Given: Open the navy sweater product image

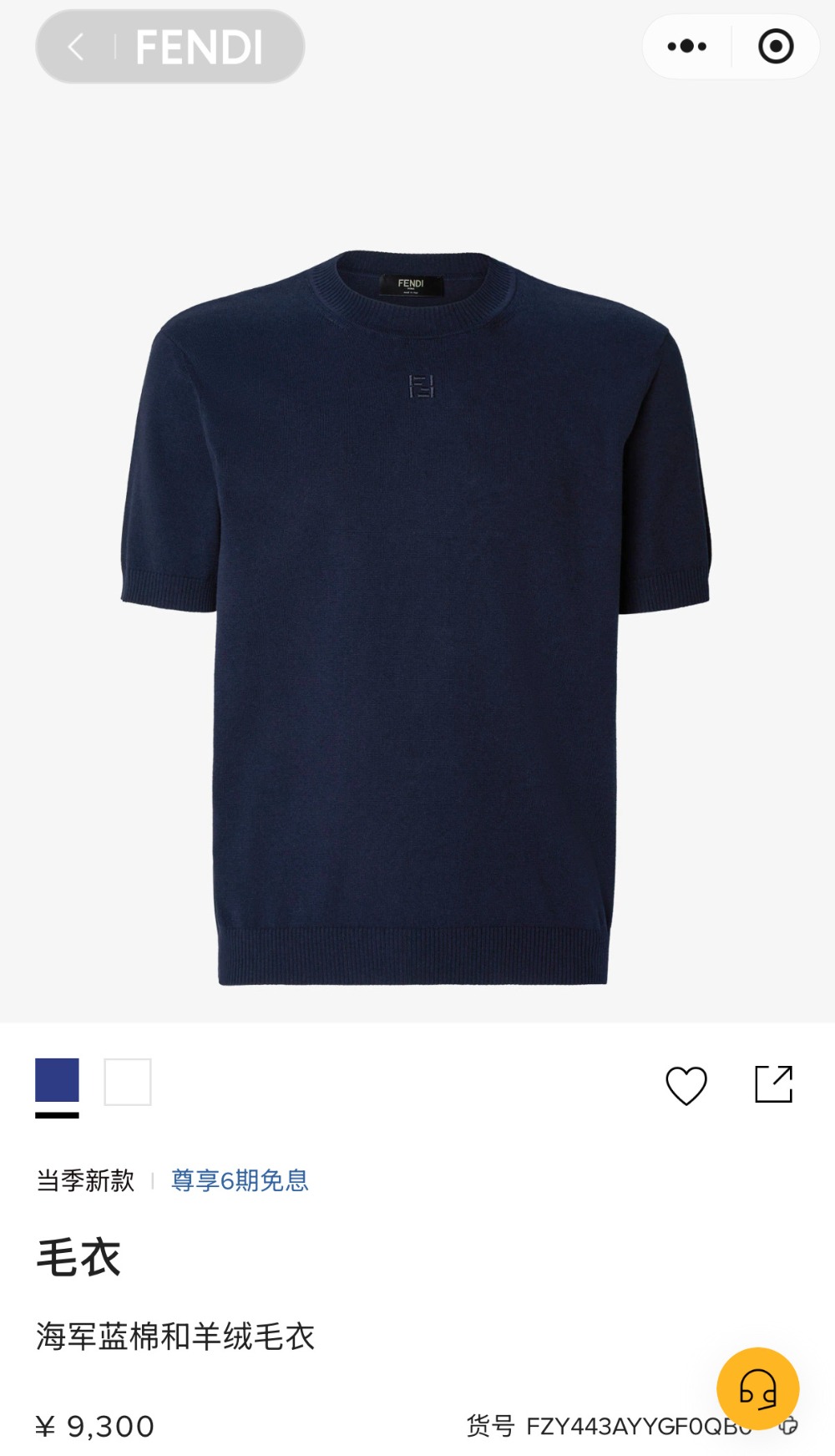Looking at the screenshot, I should click(x=416, y=618).
